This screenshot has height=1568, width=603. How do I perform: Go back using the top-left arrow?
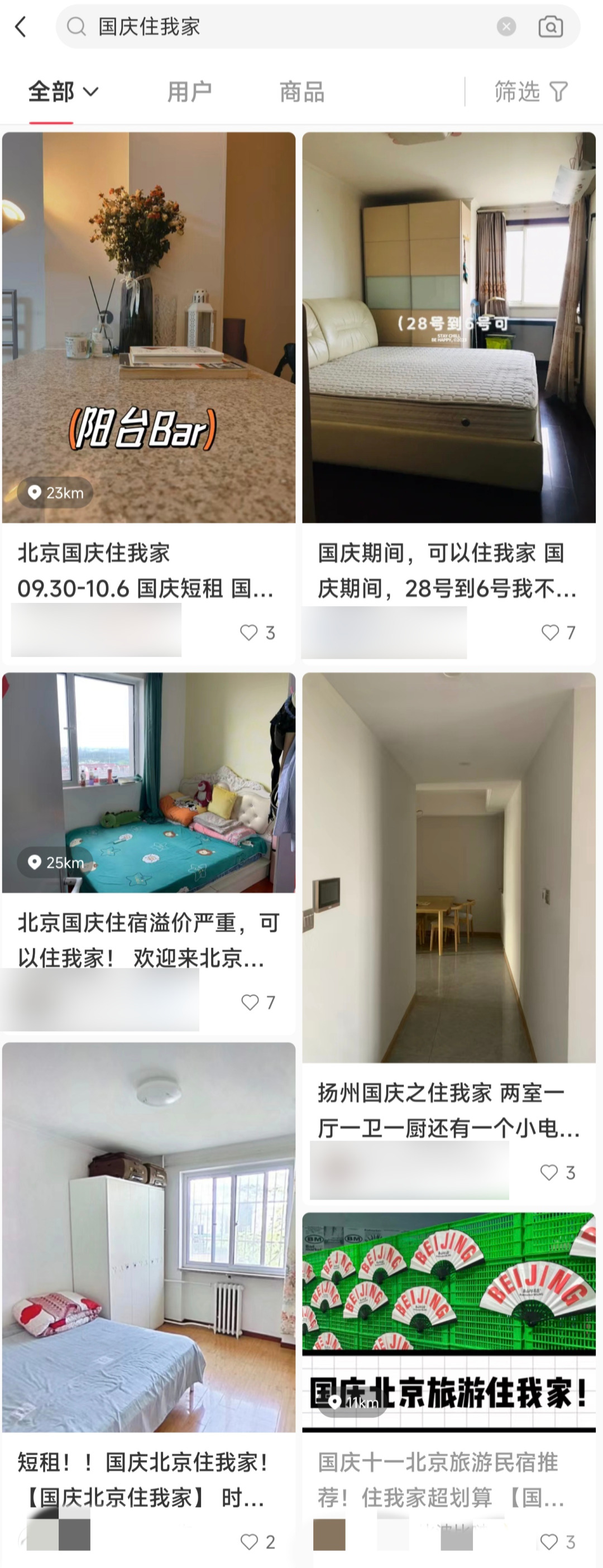coord(21,27)
